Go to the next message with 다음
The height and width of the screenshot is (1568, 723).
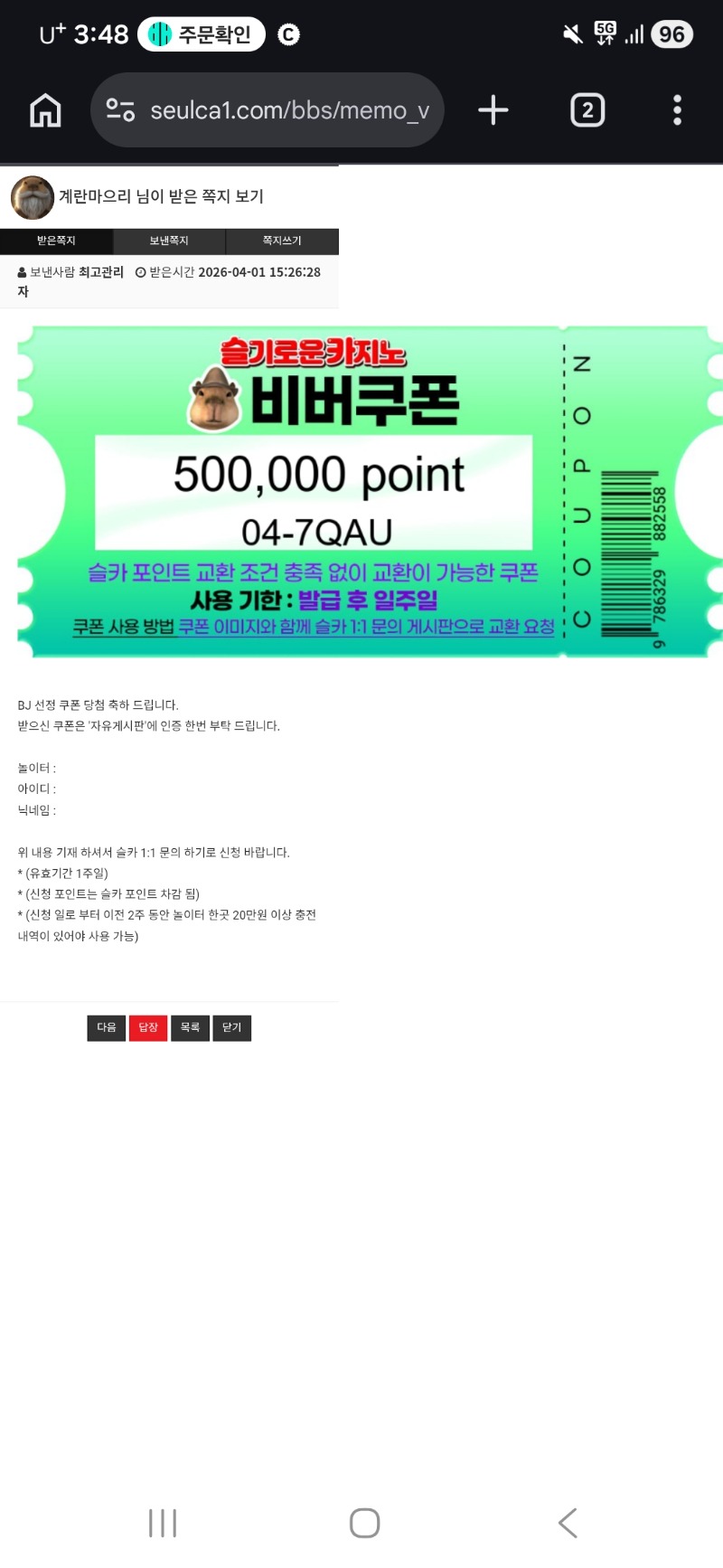[107, 1027]
